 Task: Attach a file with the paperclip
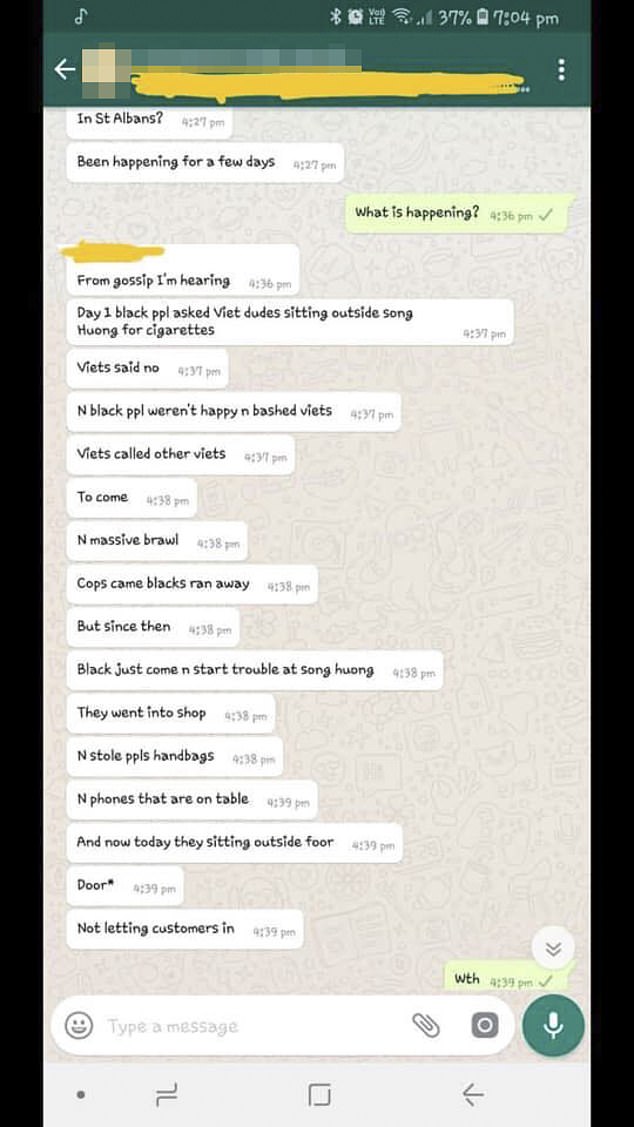click(x=427, y=1025)
